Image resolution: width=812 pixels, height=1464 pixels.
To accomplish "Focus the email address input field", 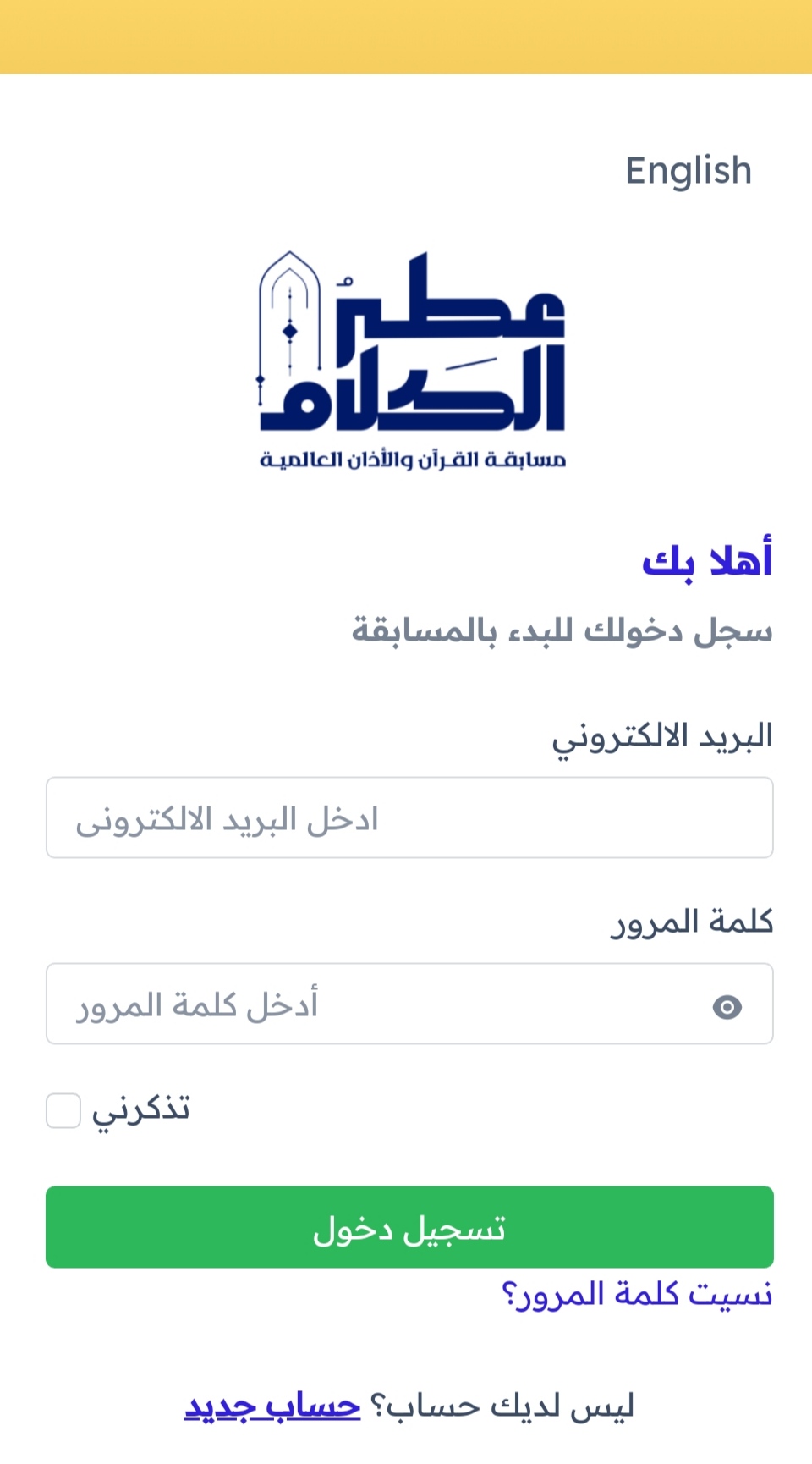I will pos(409,818).
